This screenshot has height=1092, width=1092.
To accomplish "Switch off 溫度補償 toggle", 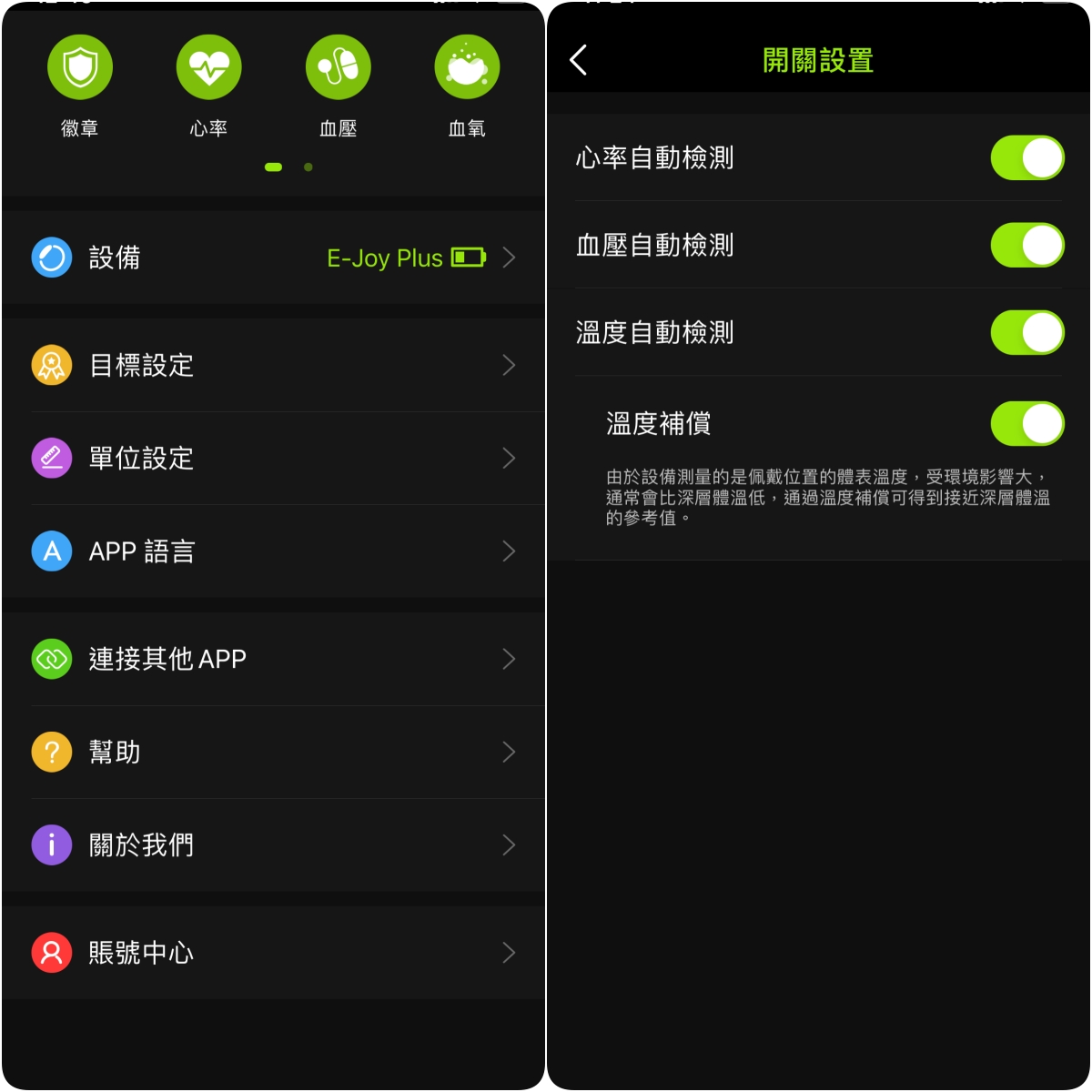I will coord(1026,424).
